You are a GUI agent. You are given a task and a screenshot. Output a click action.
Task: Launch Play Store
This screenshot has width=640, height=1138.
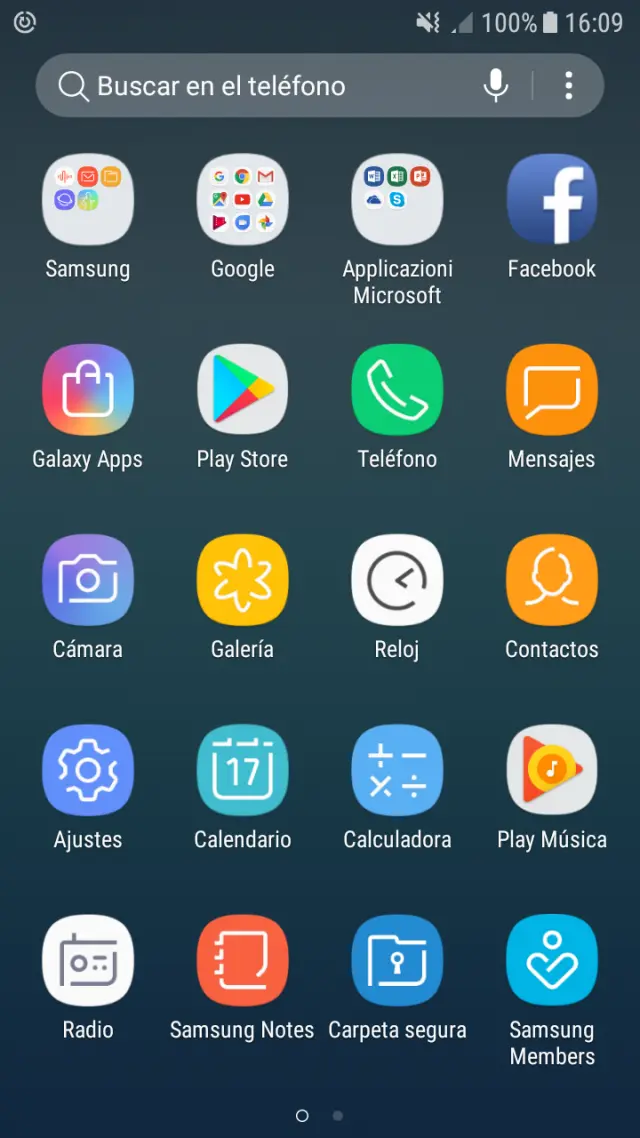click(242, 389)
